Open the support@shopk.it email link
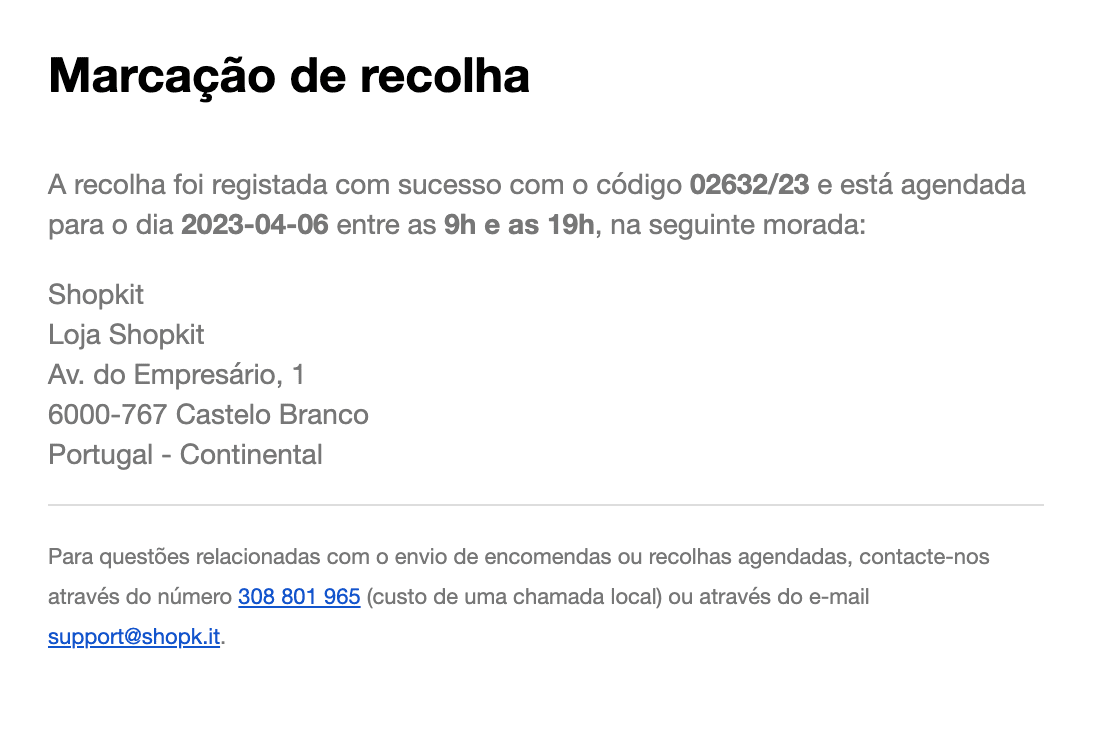The width and height of the screenshot is (1094, 732). 134,637
